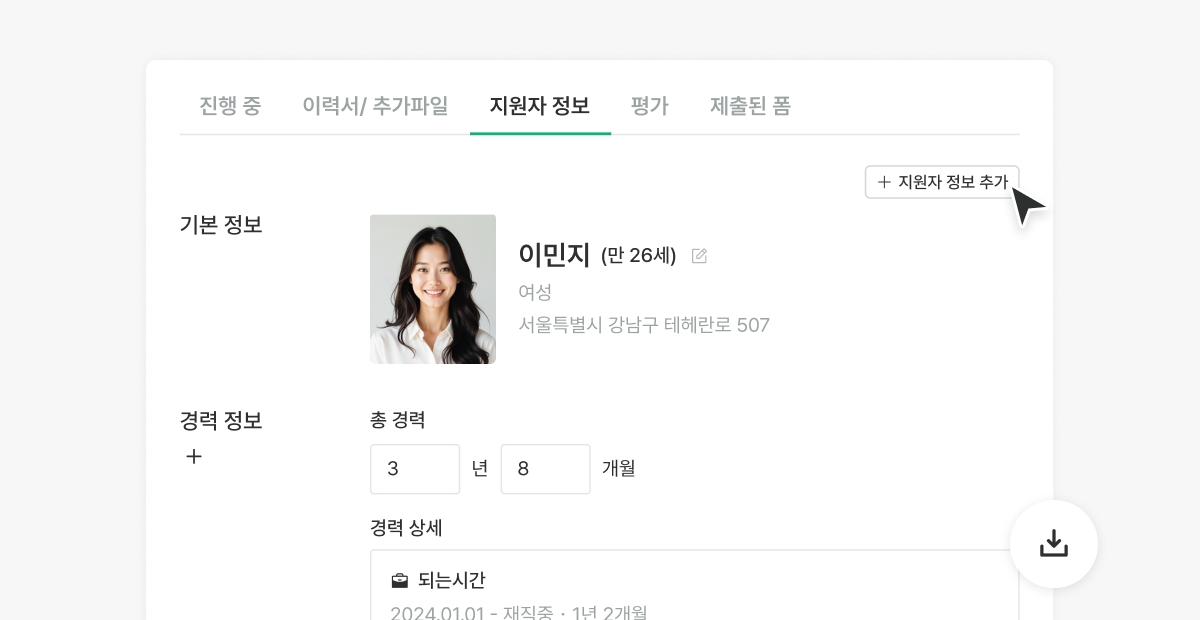Open the 이력서/ 추가파일 tab
This screenshot has width=1200, height=620.
click(375, 106)
